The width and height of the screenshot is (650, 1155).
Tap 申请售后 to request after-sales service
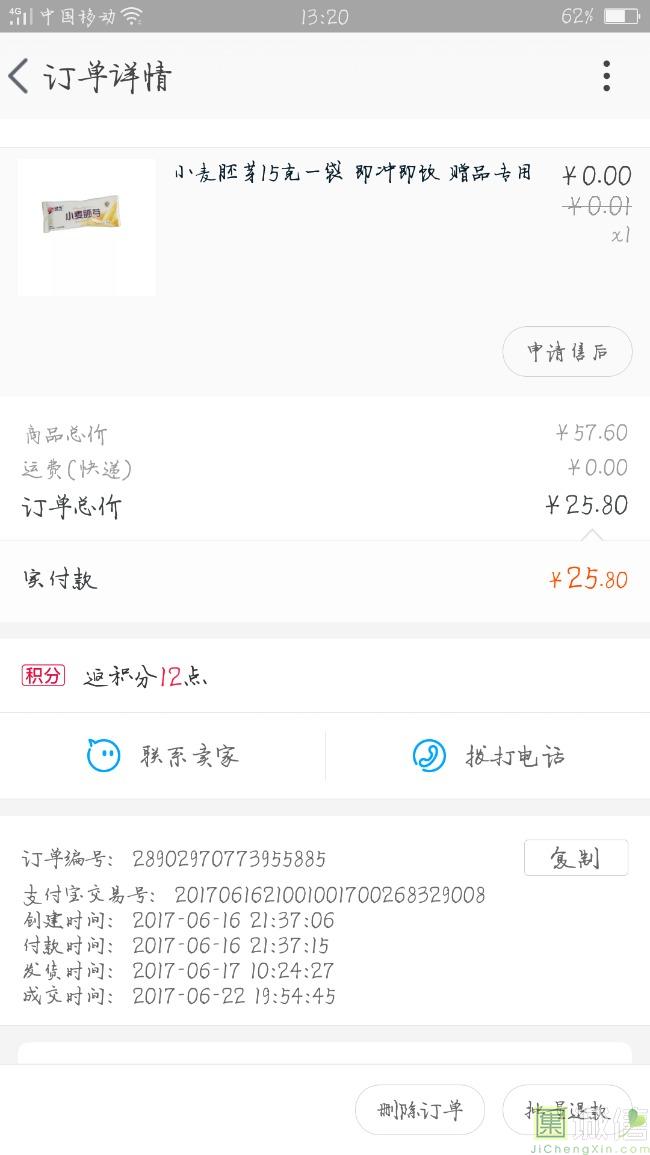tap(567, 352)
